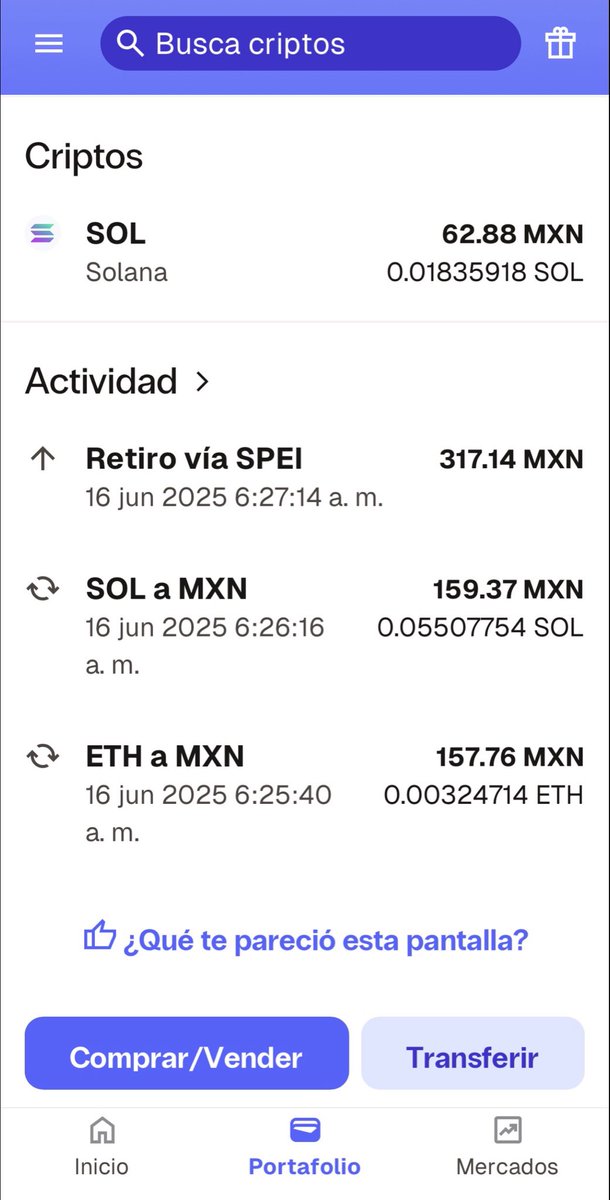The height and width of the screenshot is (1200, 610).
Task: View the Retiro vía SPEI transaction
Action: pos(304,477)
